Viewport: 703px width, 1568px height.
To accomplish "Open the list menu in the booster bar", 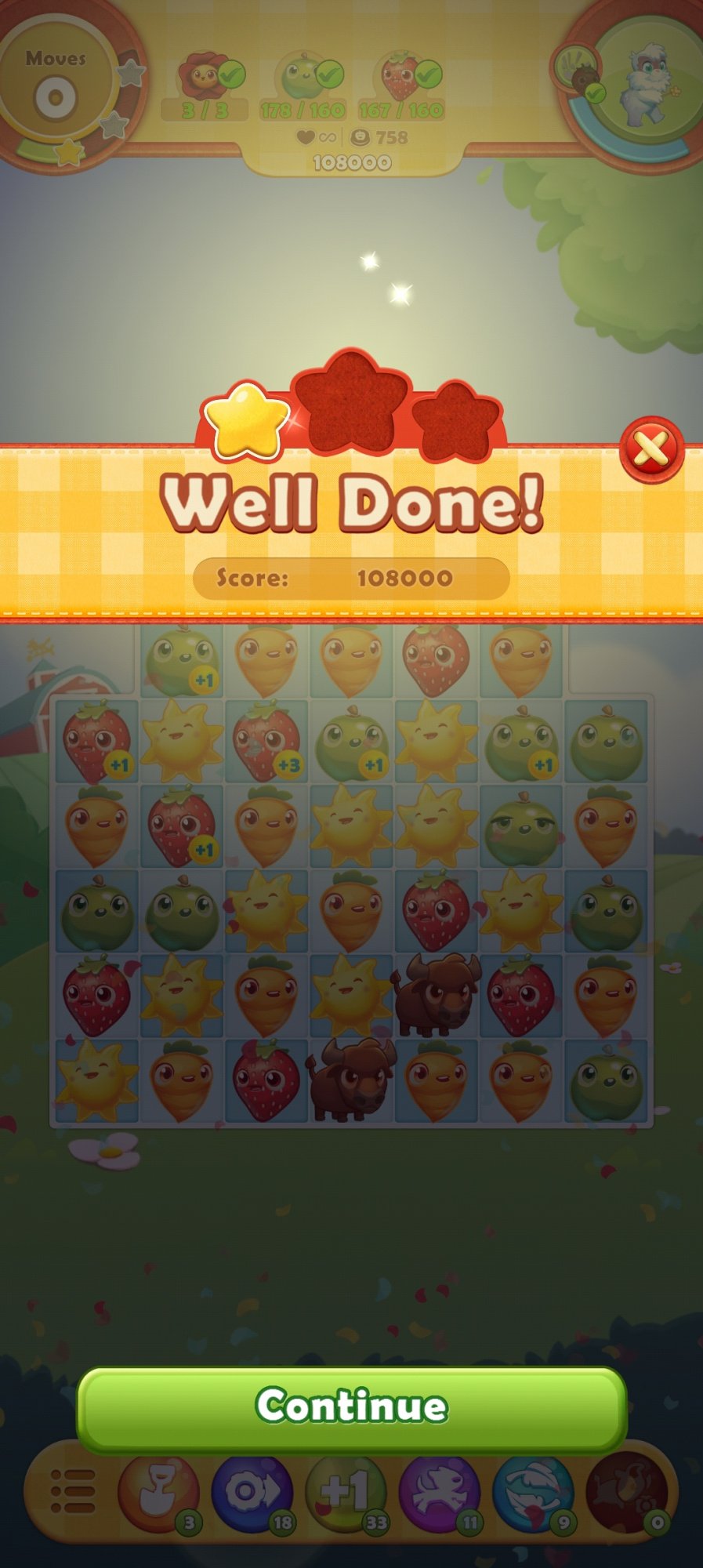I will click(72, 1491).
